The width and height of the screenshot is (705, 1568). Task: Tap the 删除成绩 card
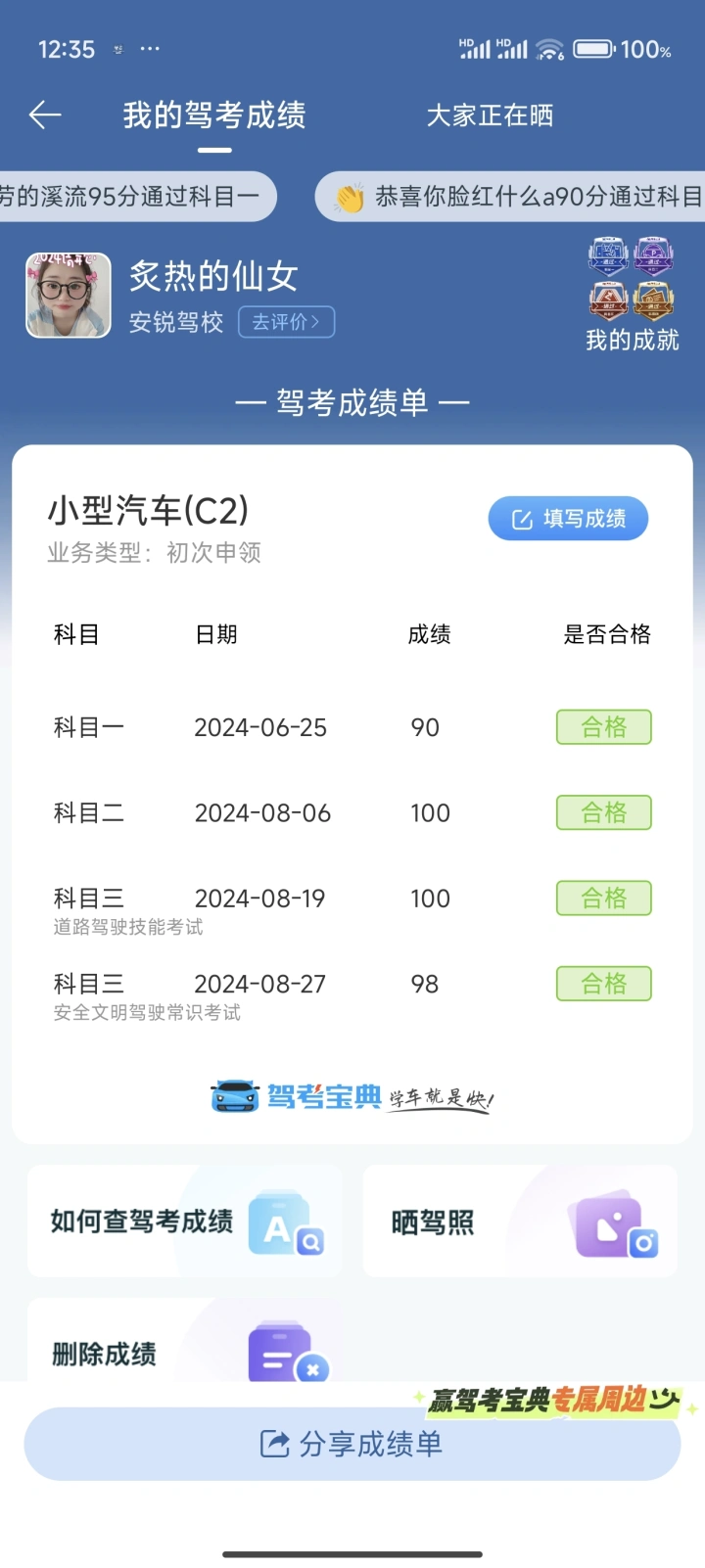185,1341
